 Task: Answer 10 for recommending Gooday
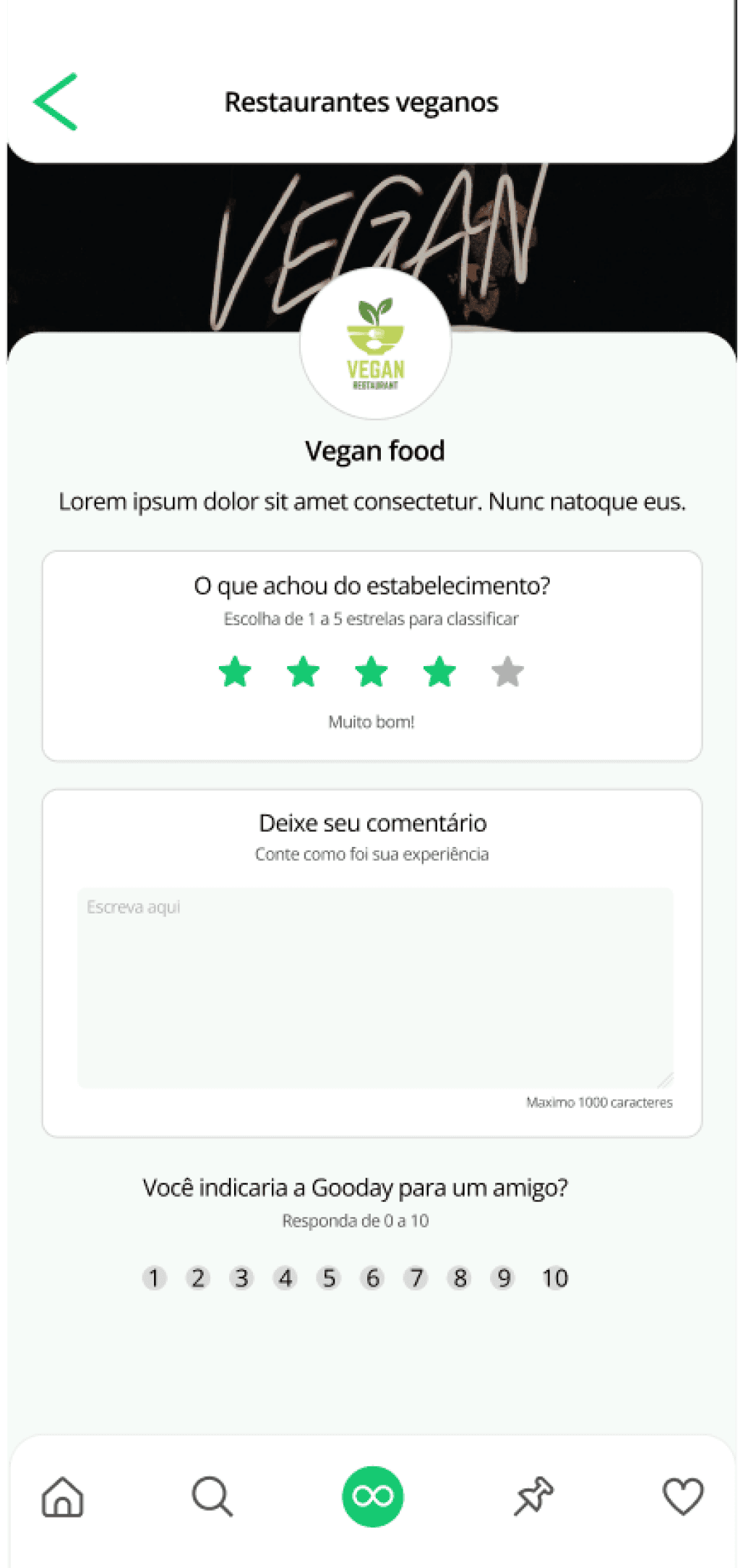coord(555,1278)
